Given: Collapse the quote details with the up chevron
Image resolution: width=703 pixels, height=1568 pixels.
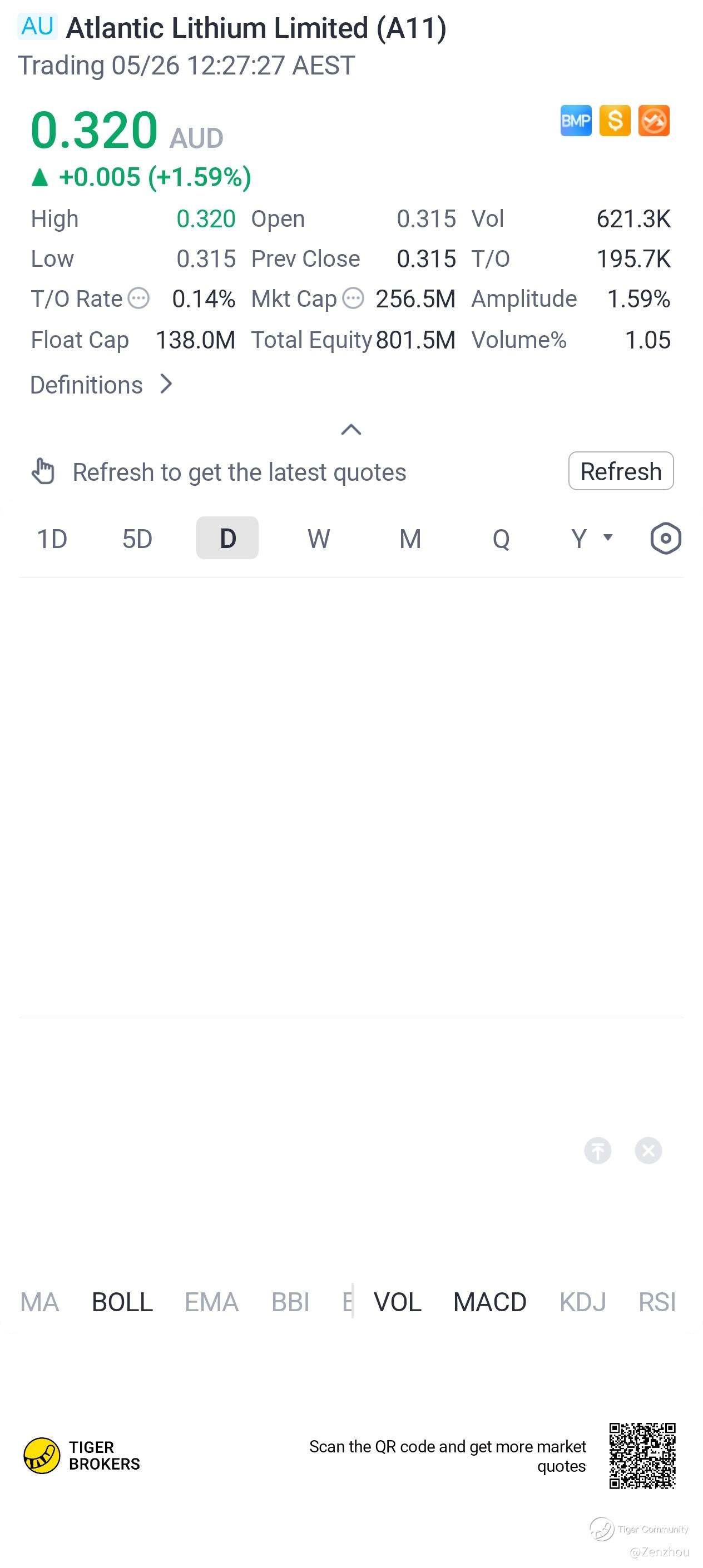Looking at the screenshot, I should tap(351, 430).
